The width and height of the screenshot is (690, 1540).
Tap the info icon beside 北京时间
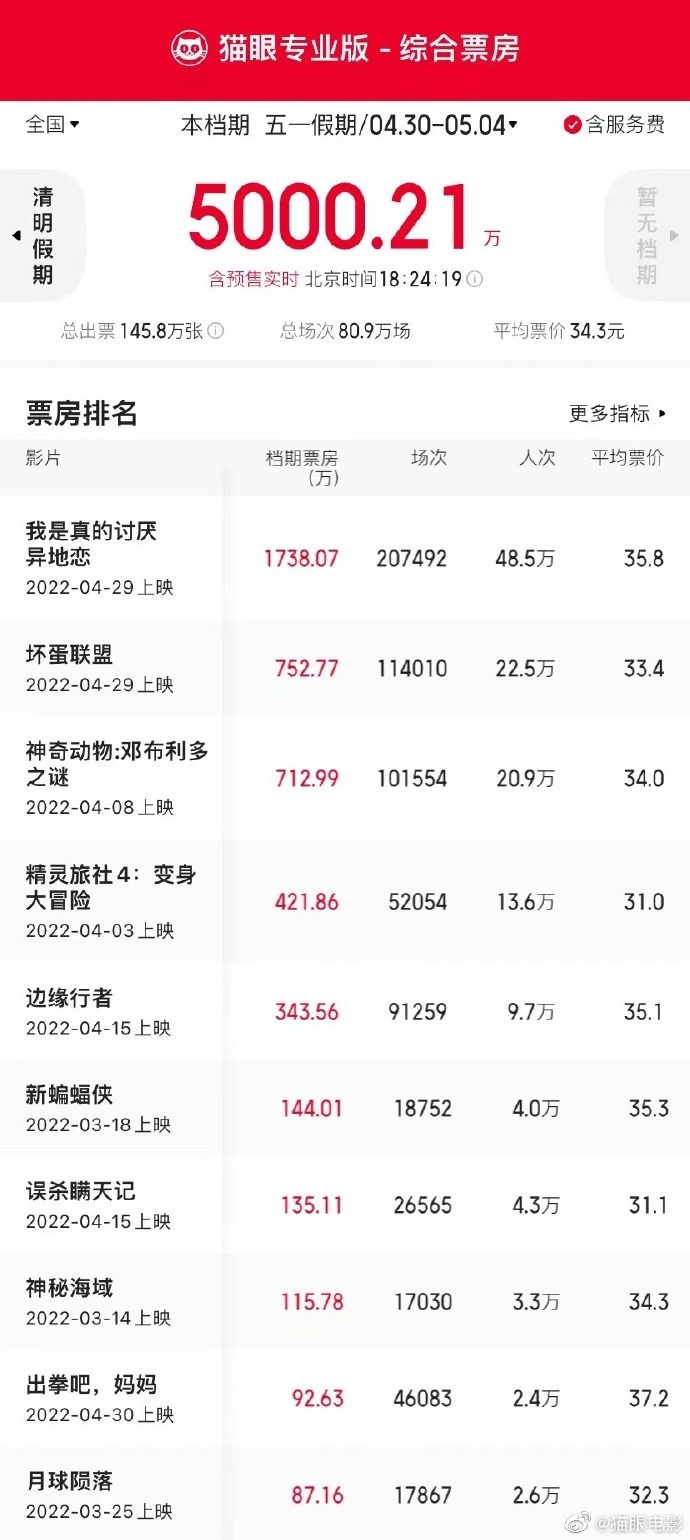475,279
